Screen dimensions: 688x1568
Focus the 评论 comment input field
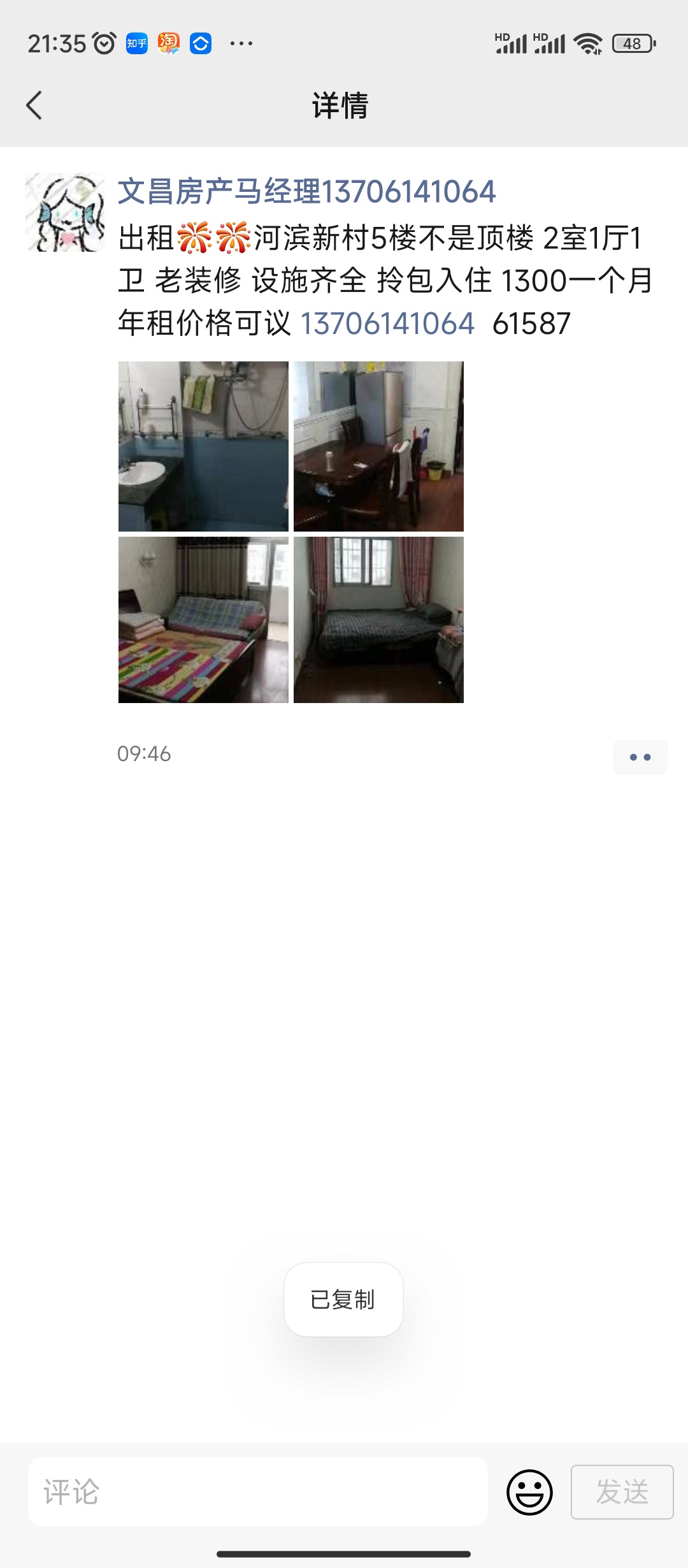pyautogui.click(x=258, y=1492)
